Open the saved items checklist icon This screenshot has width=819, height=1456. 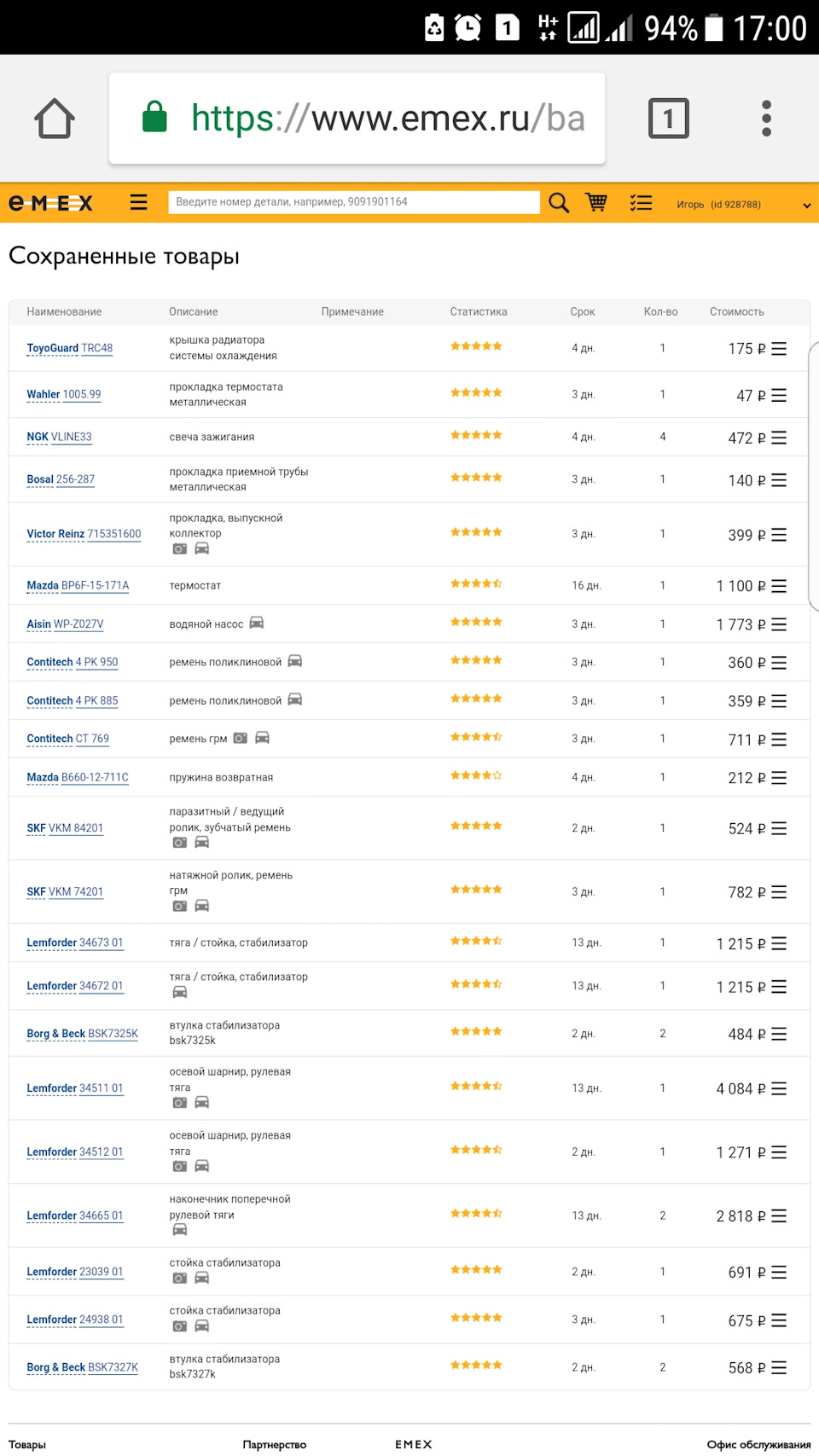[x=641, y=202]
